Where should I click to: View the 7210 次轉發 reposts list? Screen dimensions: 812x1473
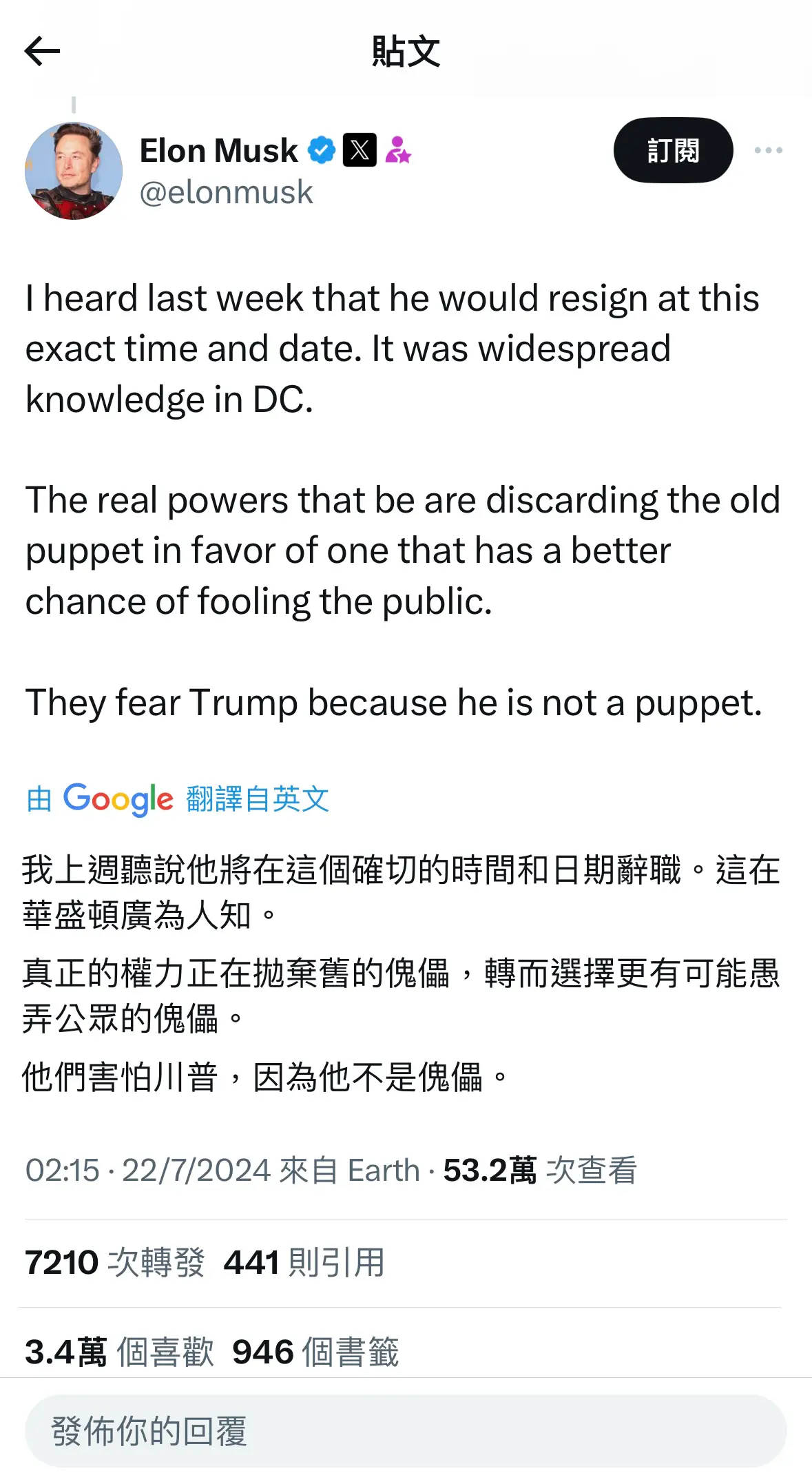(x=115, y=1263)
